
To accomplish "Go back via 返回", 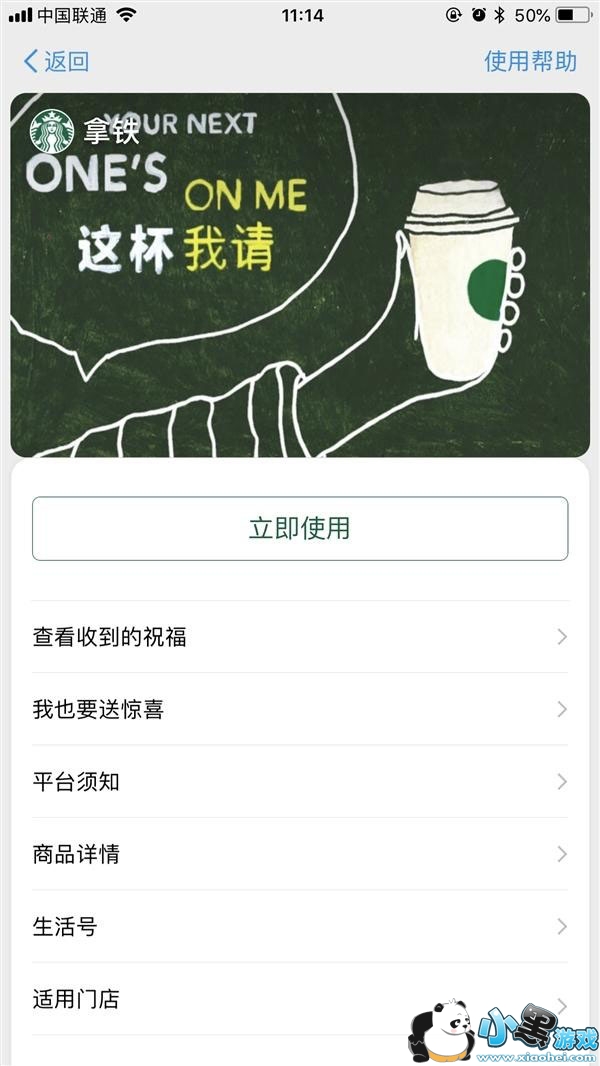I will [x=56, y=61].
